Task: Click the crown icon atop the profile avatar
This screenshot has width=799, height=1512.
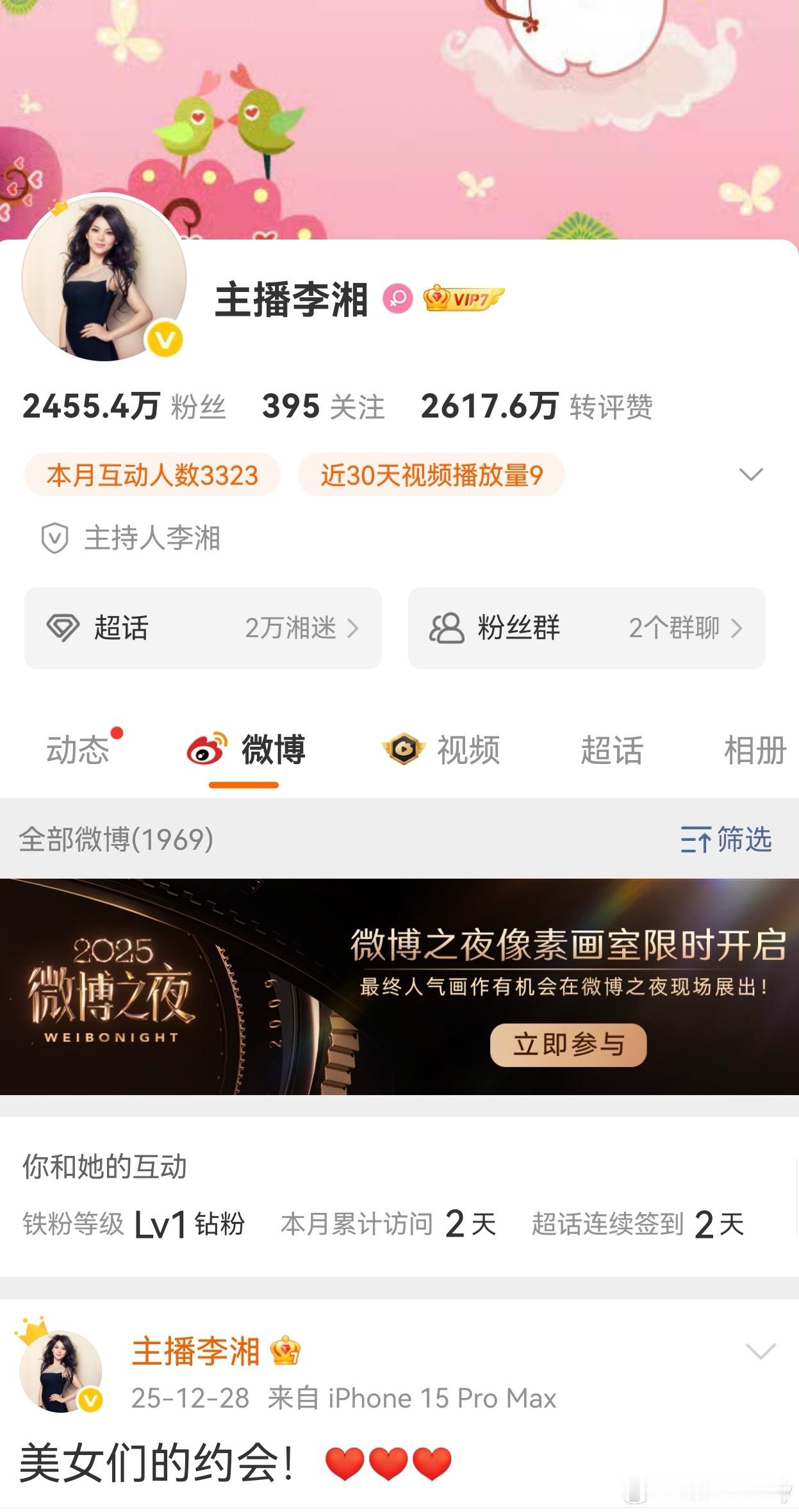Action: tap(59, 208)
